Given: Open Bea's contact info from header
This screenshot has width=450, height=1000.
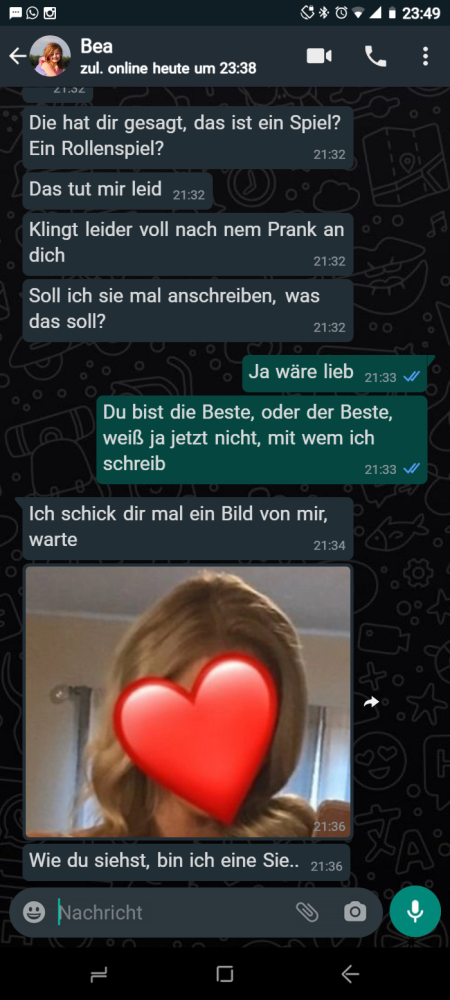Looking at the screenshot, I should 168,56.
